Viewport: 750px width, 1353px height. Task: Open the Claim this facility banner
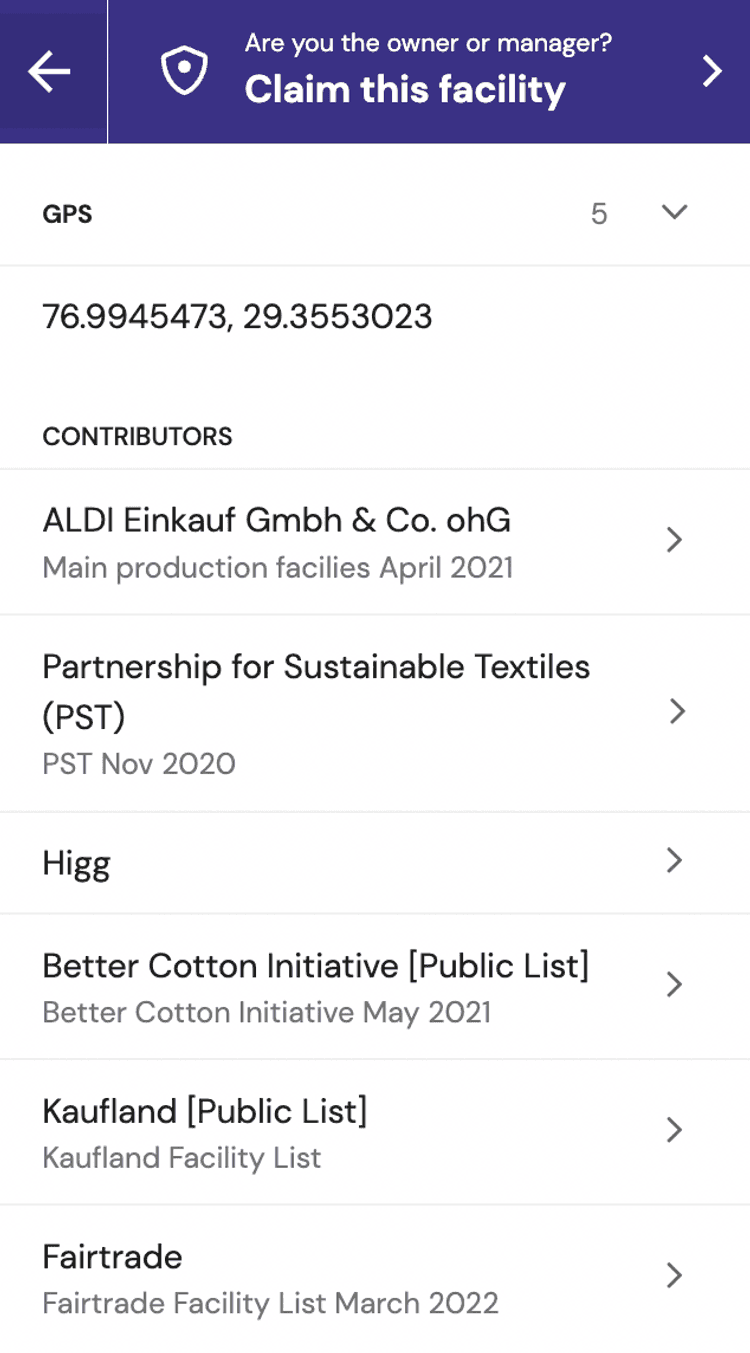(x=429, y=71)
